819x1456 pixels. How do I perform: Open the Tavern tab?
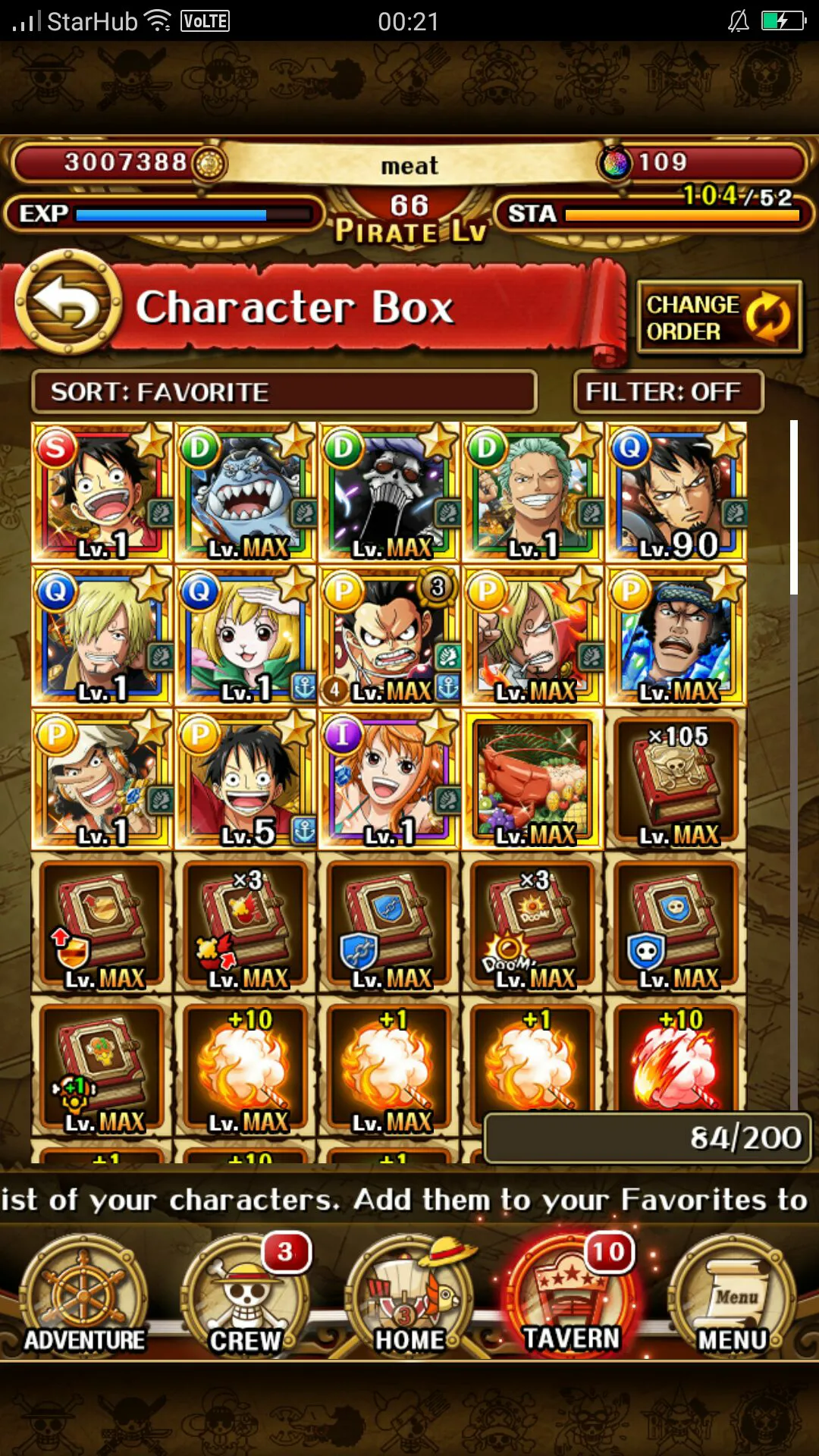[x=571, y=1298]
